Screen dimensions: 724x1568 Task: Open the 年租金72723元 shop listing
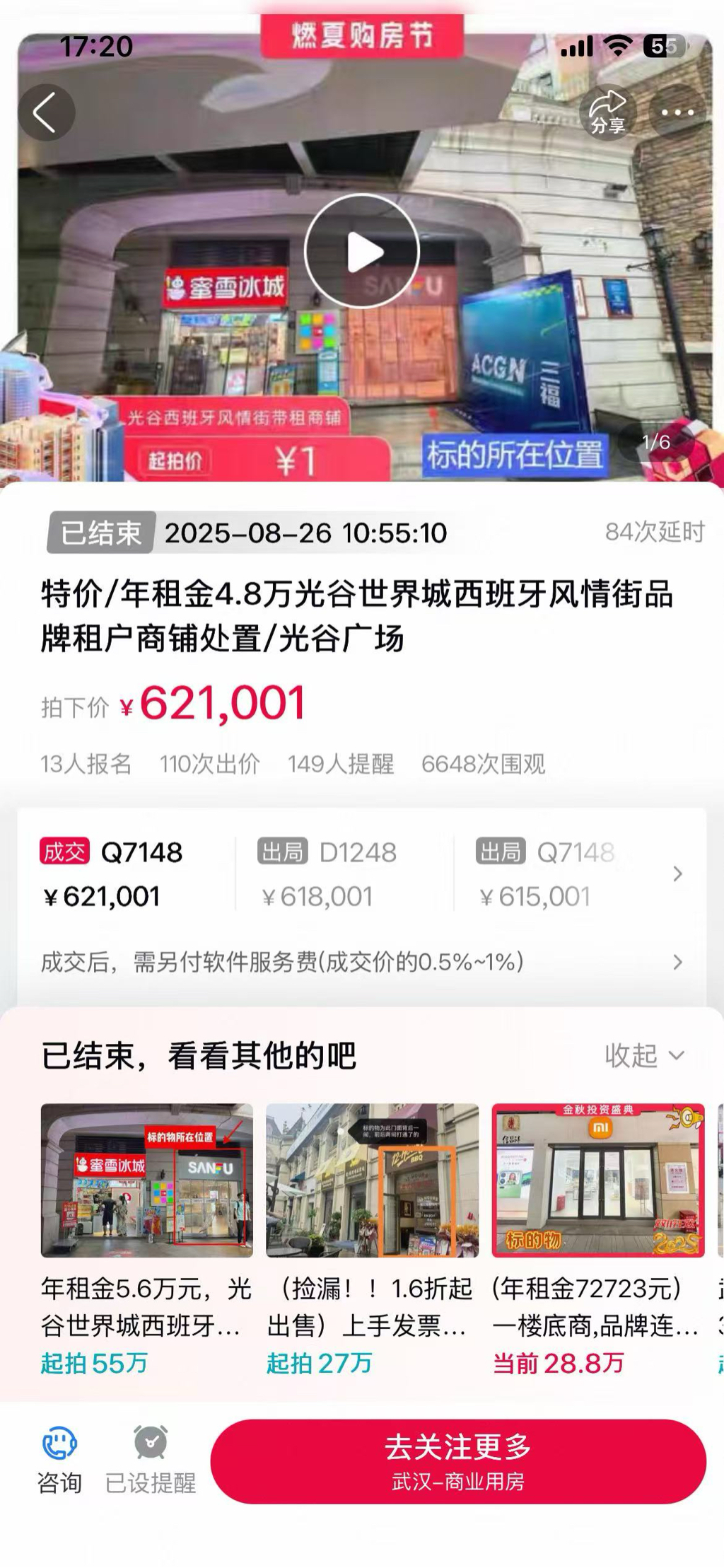(598, 1238)
